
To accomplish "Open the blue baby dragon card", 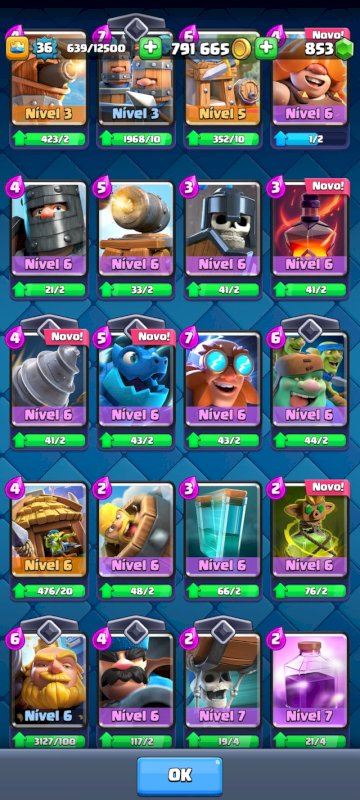I will coord(136,390).
